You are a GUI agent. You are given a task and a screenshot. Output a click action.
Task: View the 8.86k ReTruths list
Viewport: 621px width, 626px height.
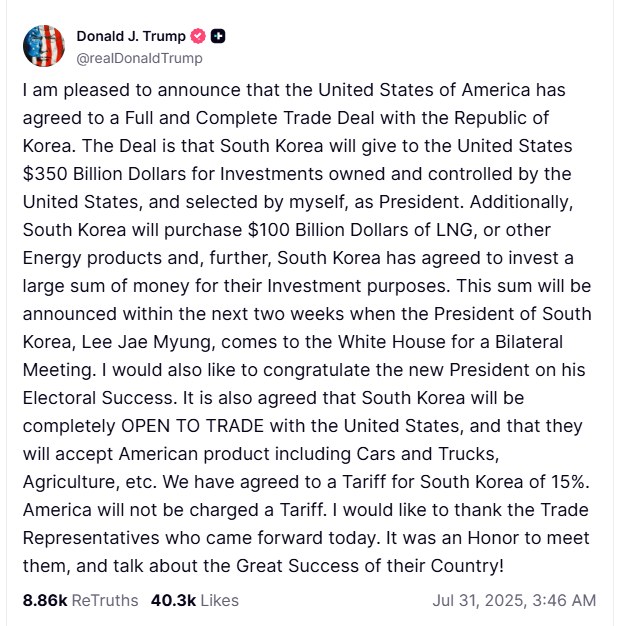click(80, 600)
